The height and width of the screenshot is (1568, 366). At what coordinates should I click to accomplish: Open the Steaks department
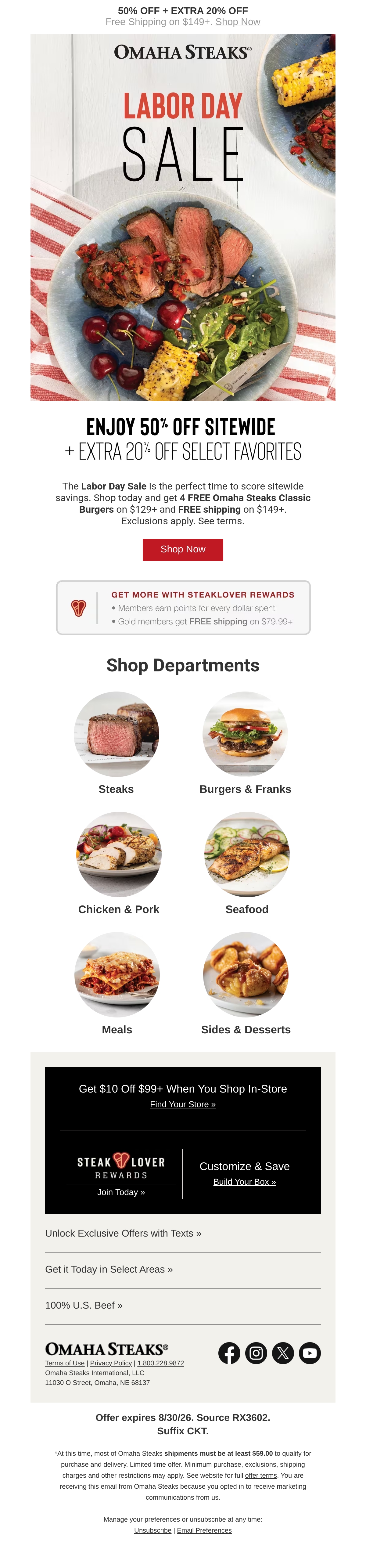pos(116,743)
